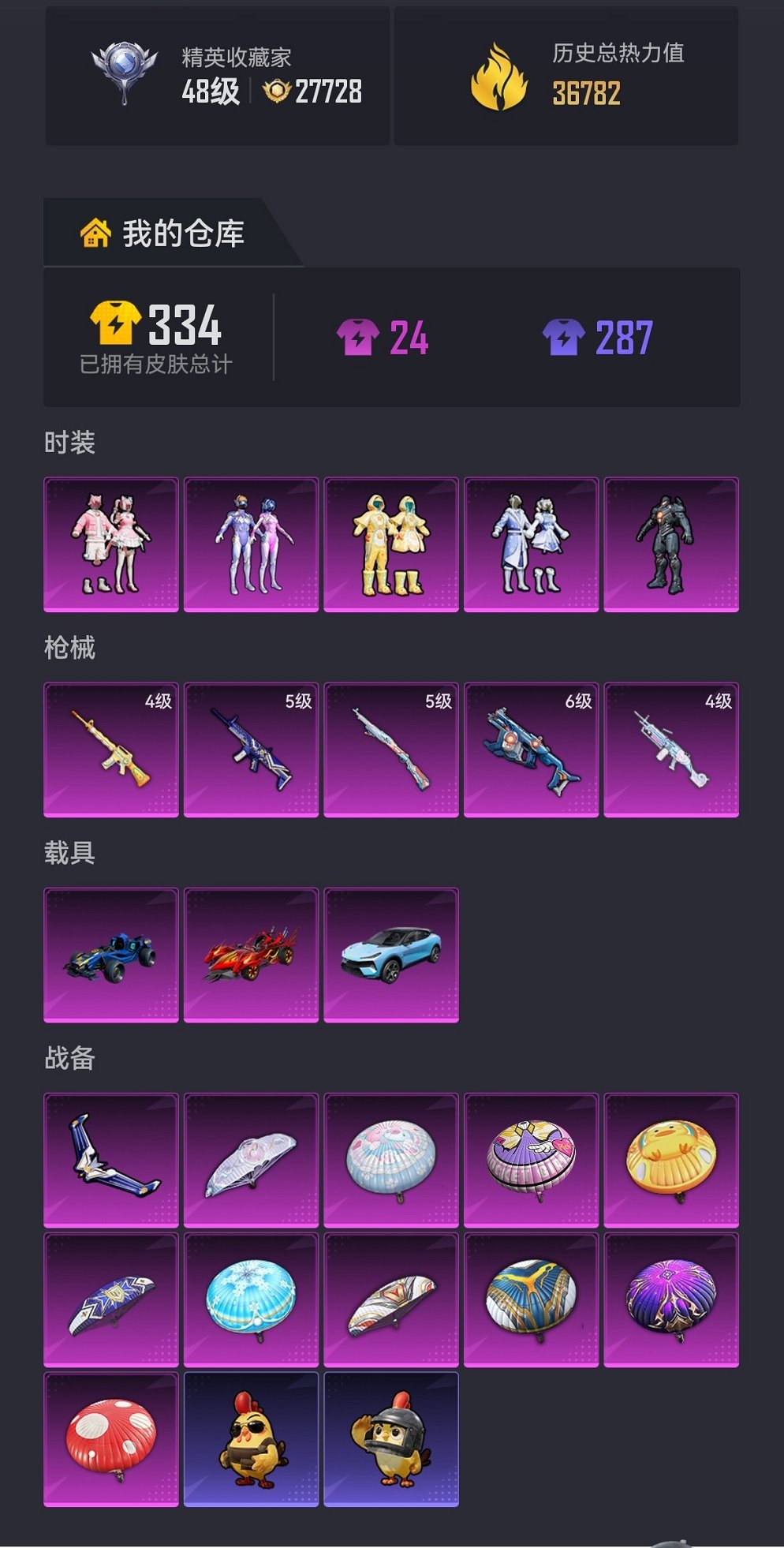View the blue snowflake parachute skin
784x1548 pixels.
click(x=251, y=1299)
